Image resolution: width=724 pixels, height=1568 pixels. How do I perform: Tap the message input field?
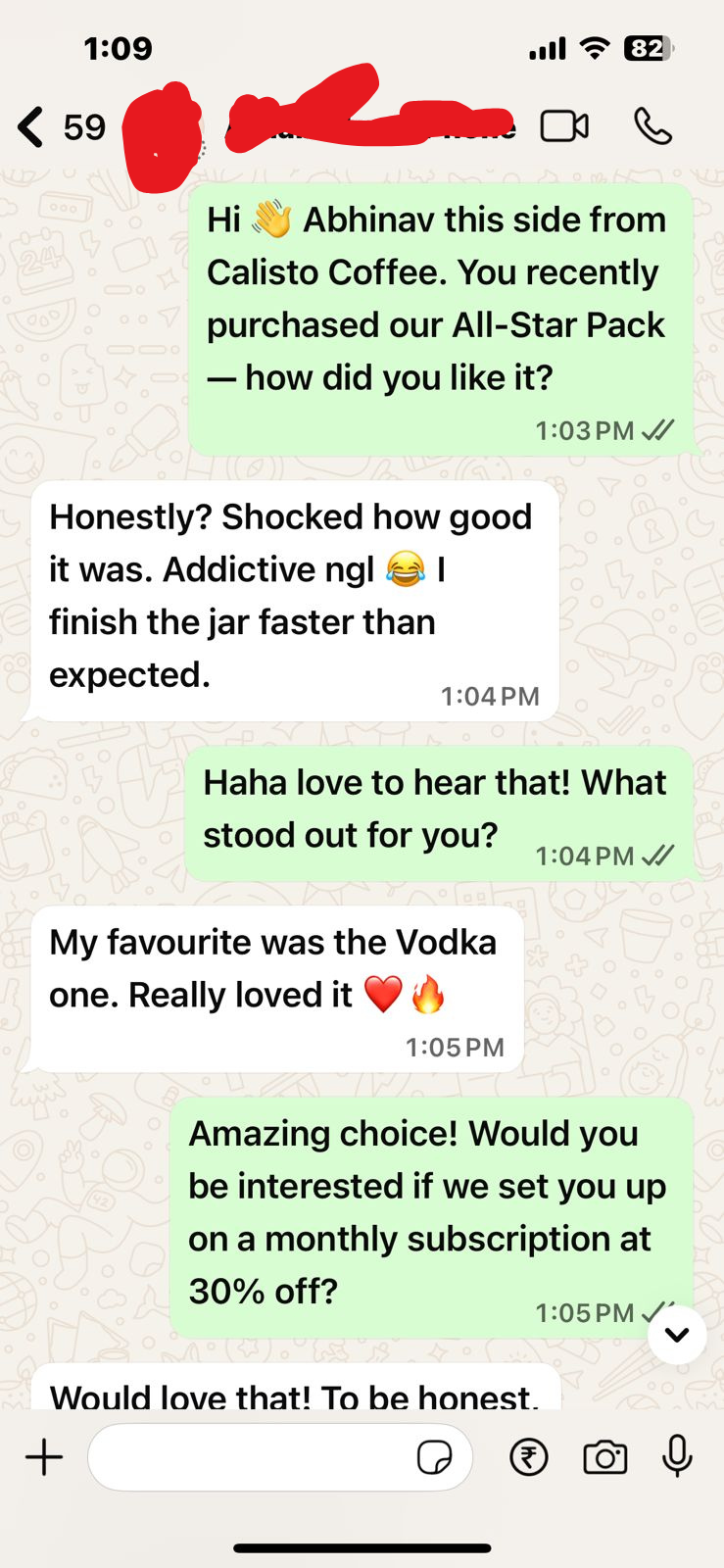tap(250, 1457)
